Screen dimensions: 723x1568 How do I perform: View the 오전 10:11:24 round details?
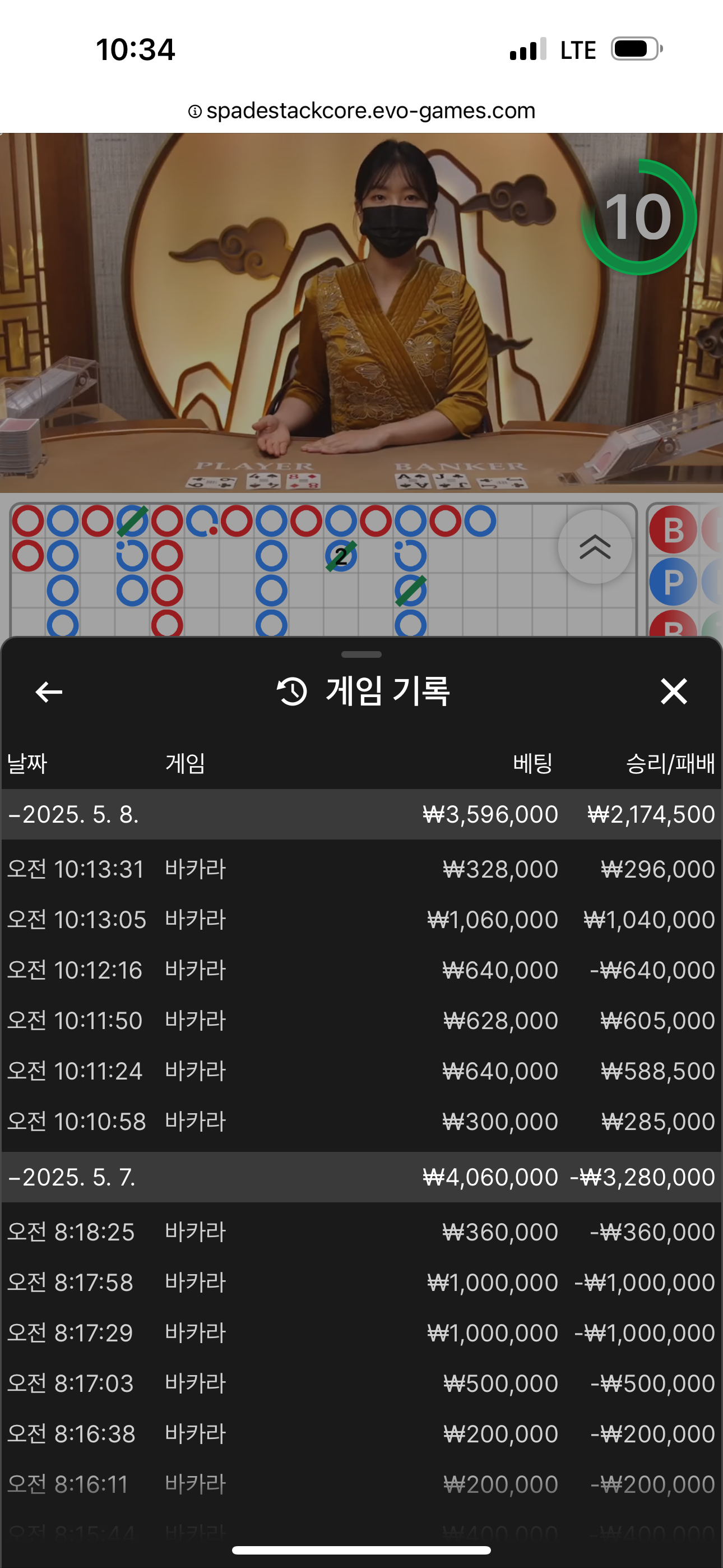(x=361, y=1071)
